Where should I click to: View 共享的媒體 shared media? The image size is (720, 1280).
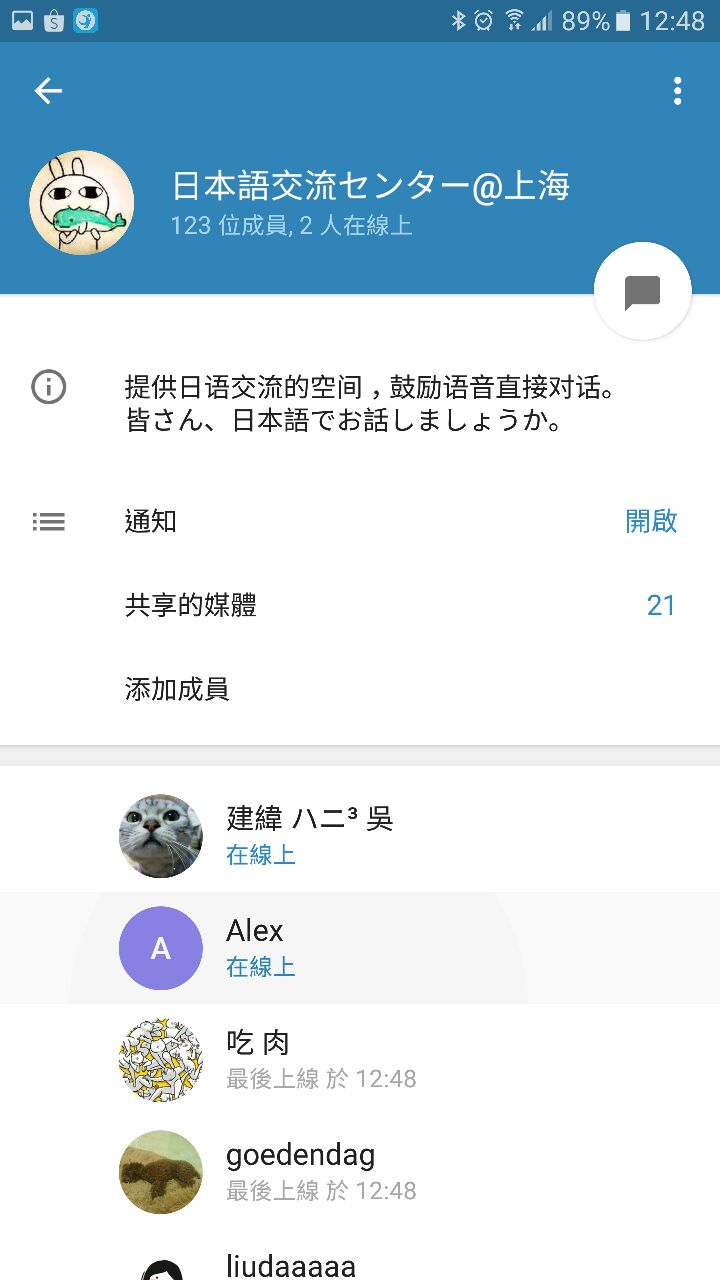point(360,605)
